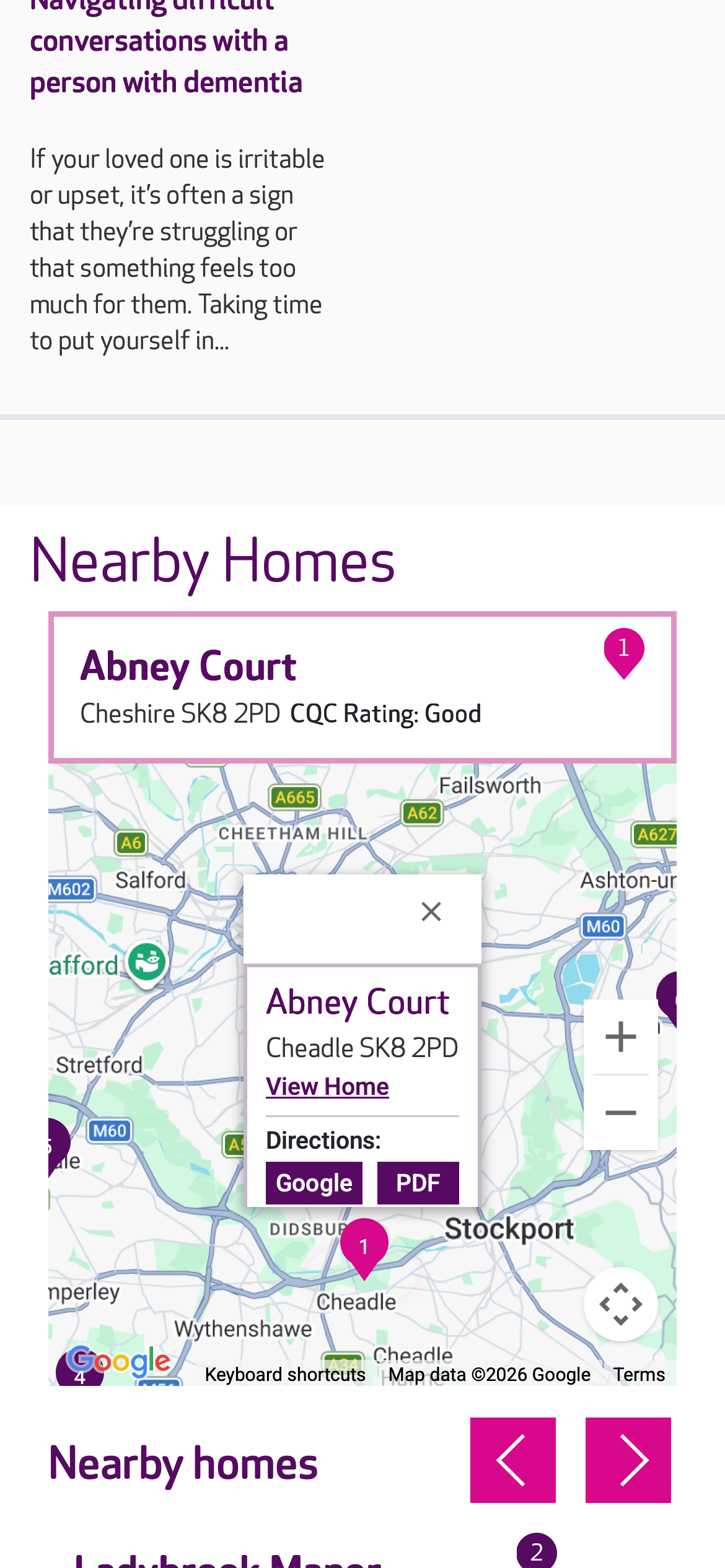Viewport: 725px width, 1568px height.
Task: Open the View Home link
Action: 327,1087
